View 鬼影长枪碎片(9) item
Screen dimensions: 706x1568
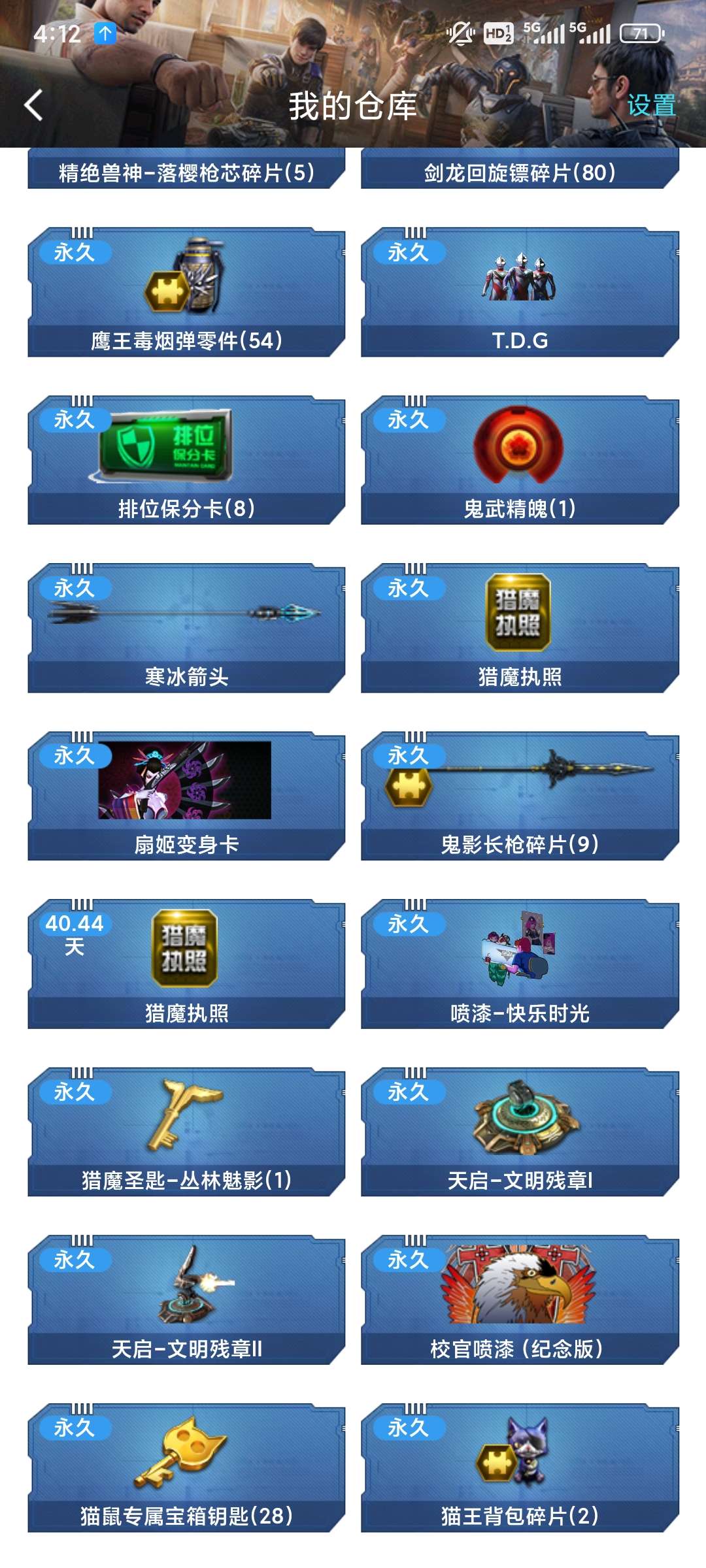pos(520,796)
